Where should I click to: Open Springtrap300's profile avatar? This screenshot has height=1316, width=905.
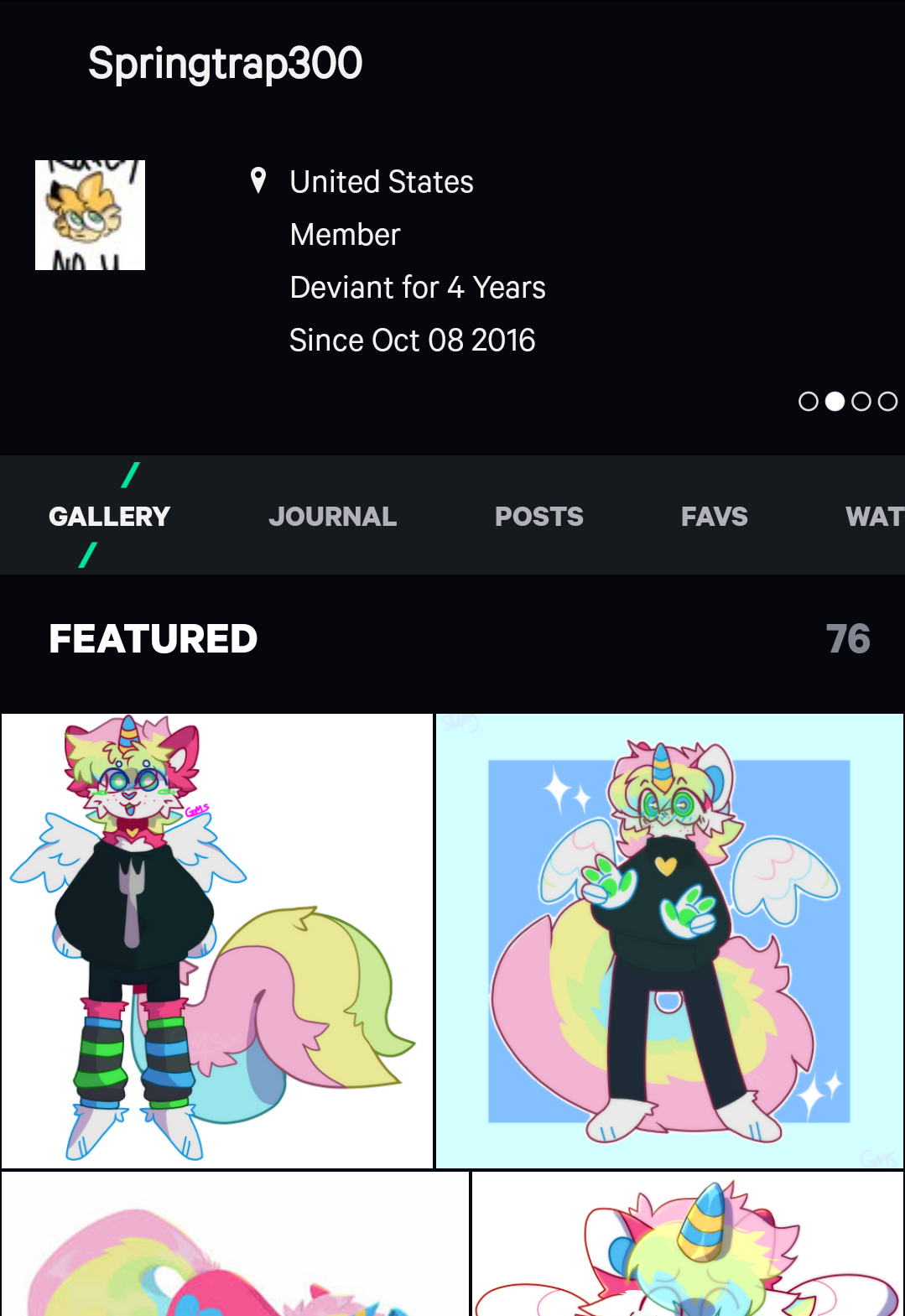click(90, 215)
